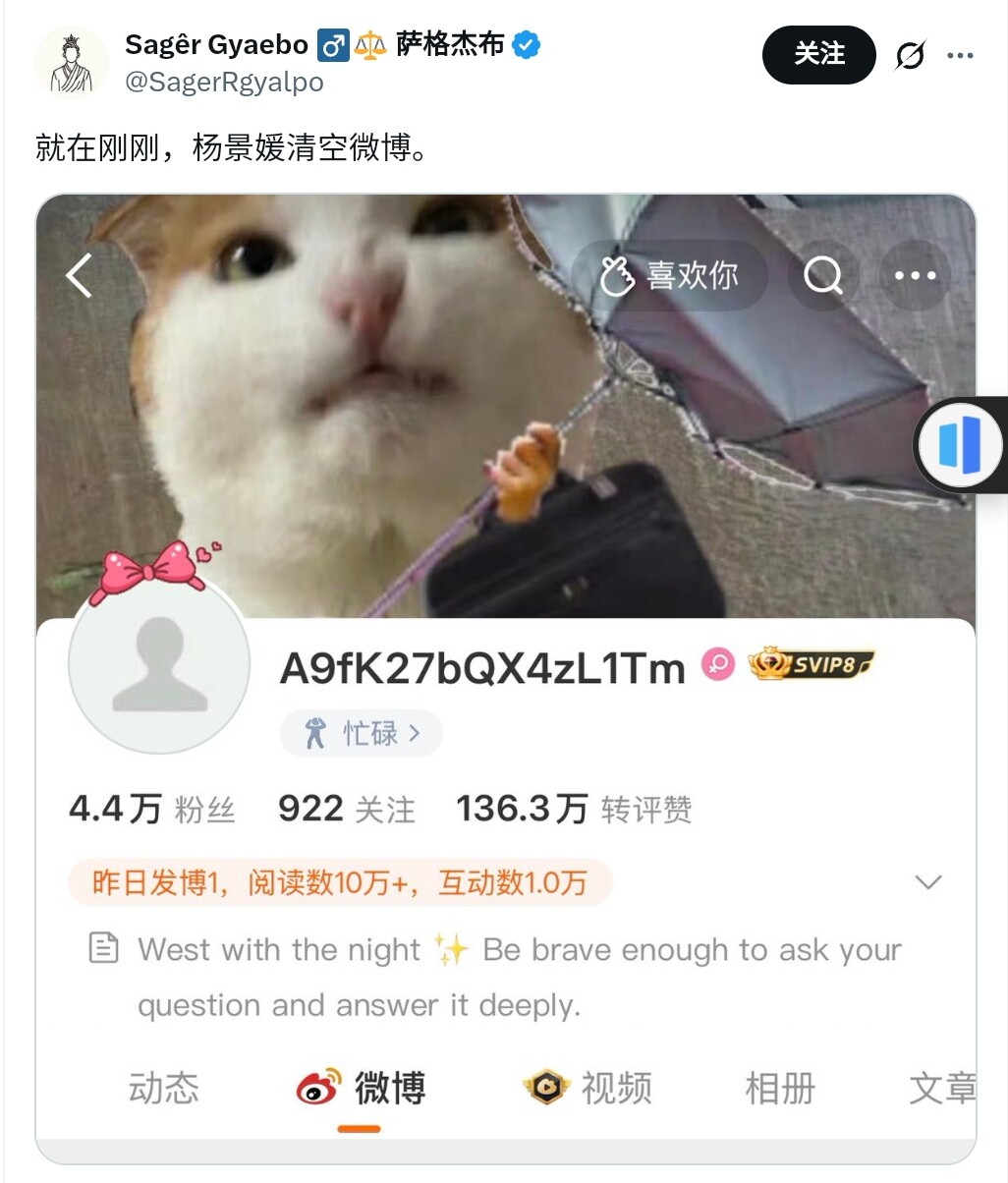Open the Grok explain icon beside 关注
Image resolution: width=1008 pixels, height=1183 pixels.
click(910, 56)
